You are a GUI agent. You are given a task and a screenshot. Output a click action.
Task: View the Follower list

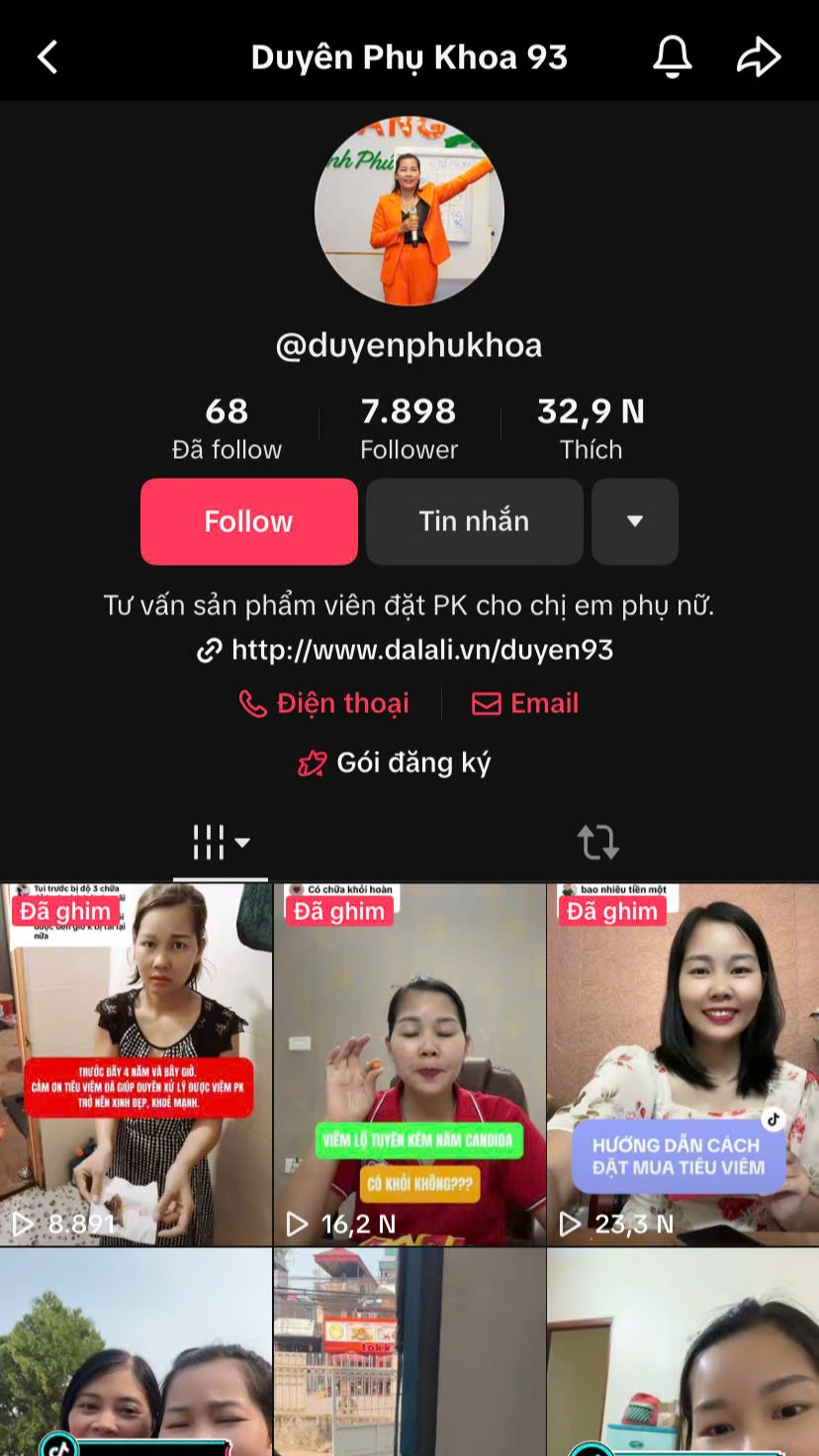409,428
